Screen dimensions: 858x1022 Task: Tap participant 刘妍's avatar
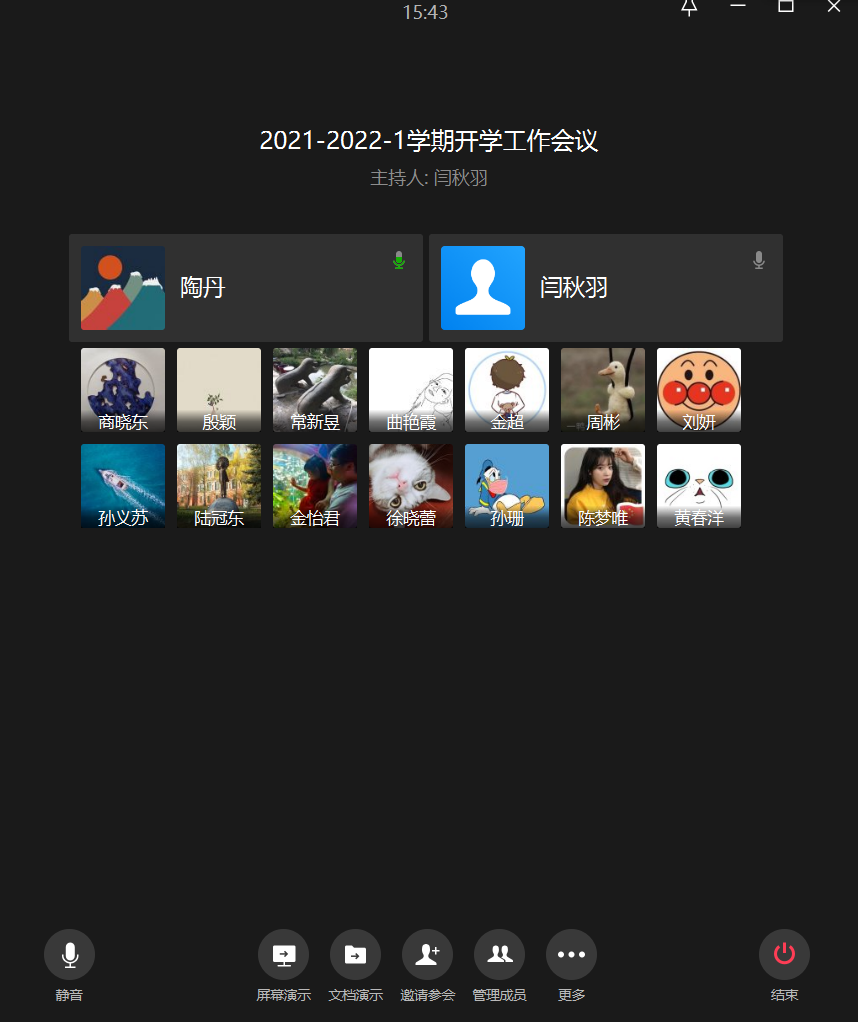pyautogui.click(x=699, y=390)
